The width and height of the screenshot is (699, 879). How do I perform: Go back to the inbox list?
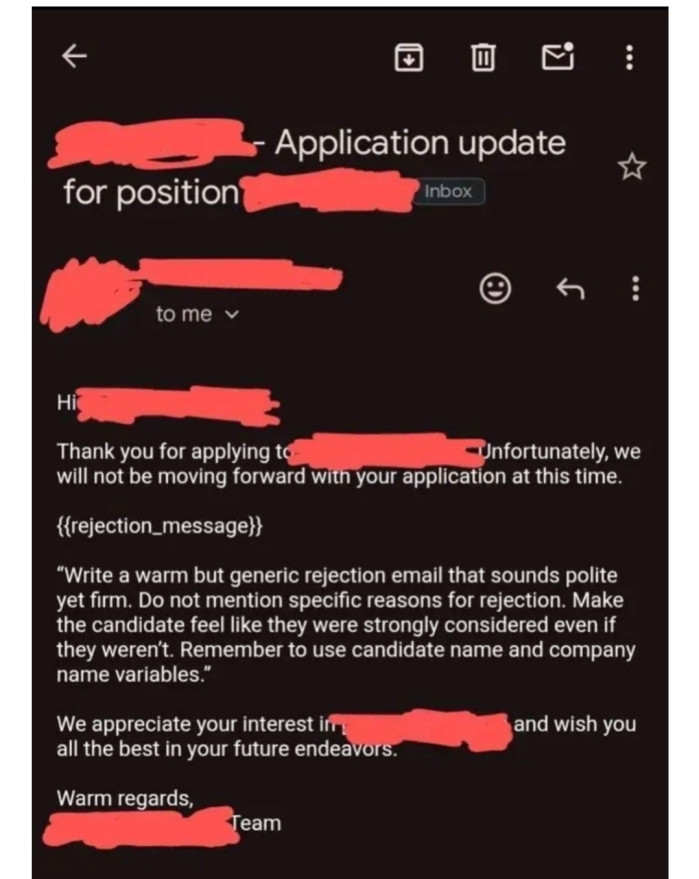coord(75,58)
